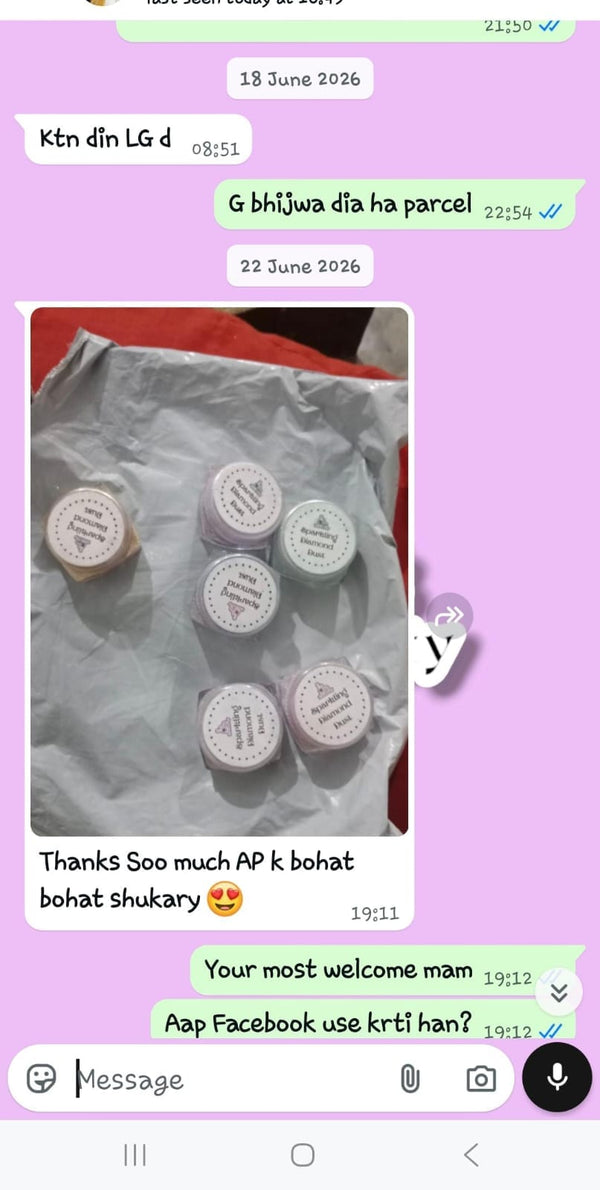Open the emoji sticker picker
The image size is (600, 1190).
tap(41, 1078)
